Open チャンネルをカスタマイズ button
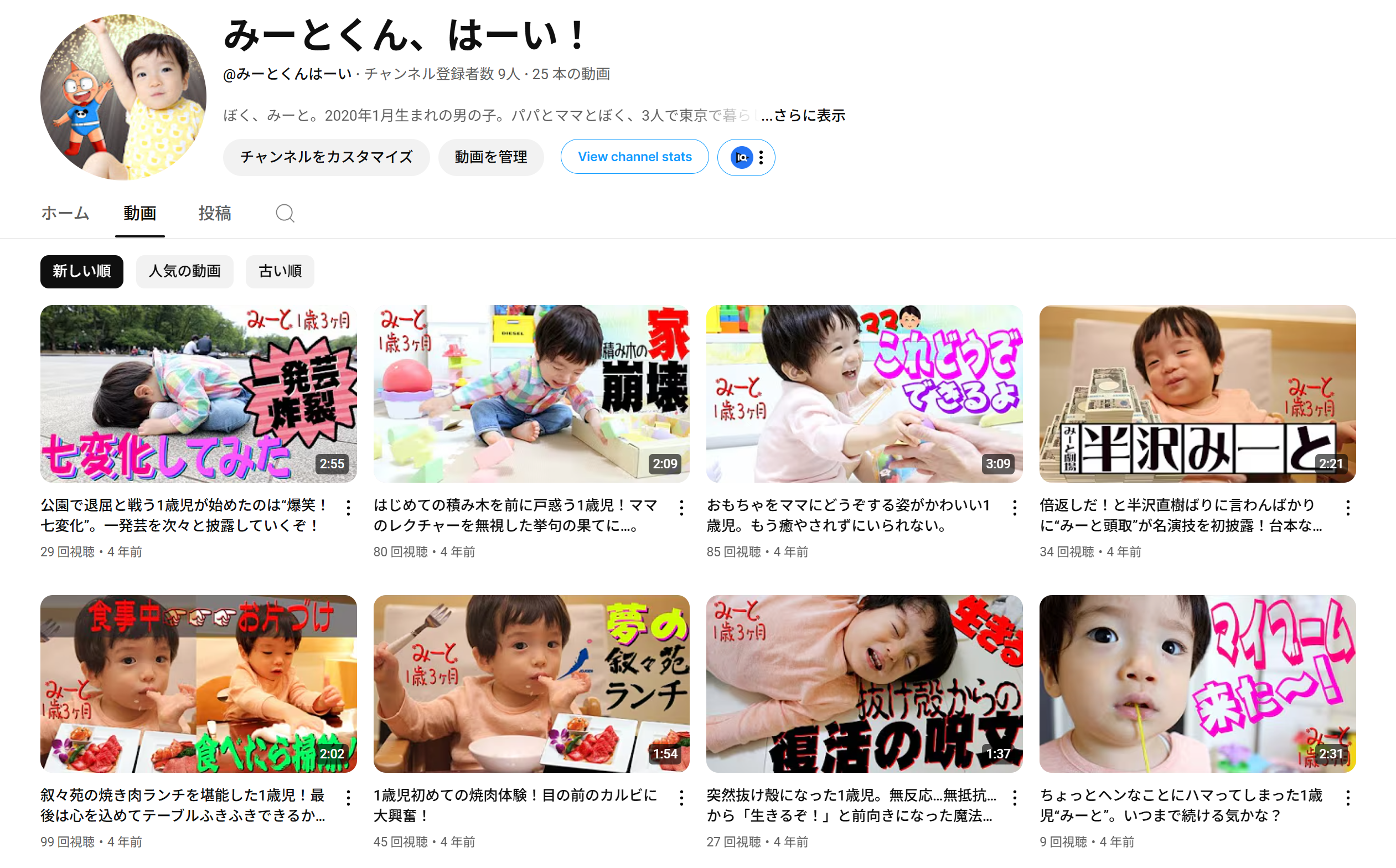Image resolution: width=1396 pixels, height=868 pixels. tap(326, 157)
